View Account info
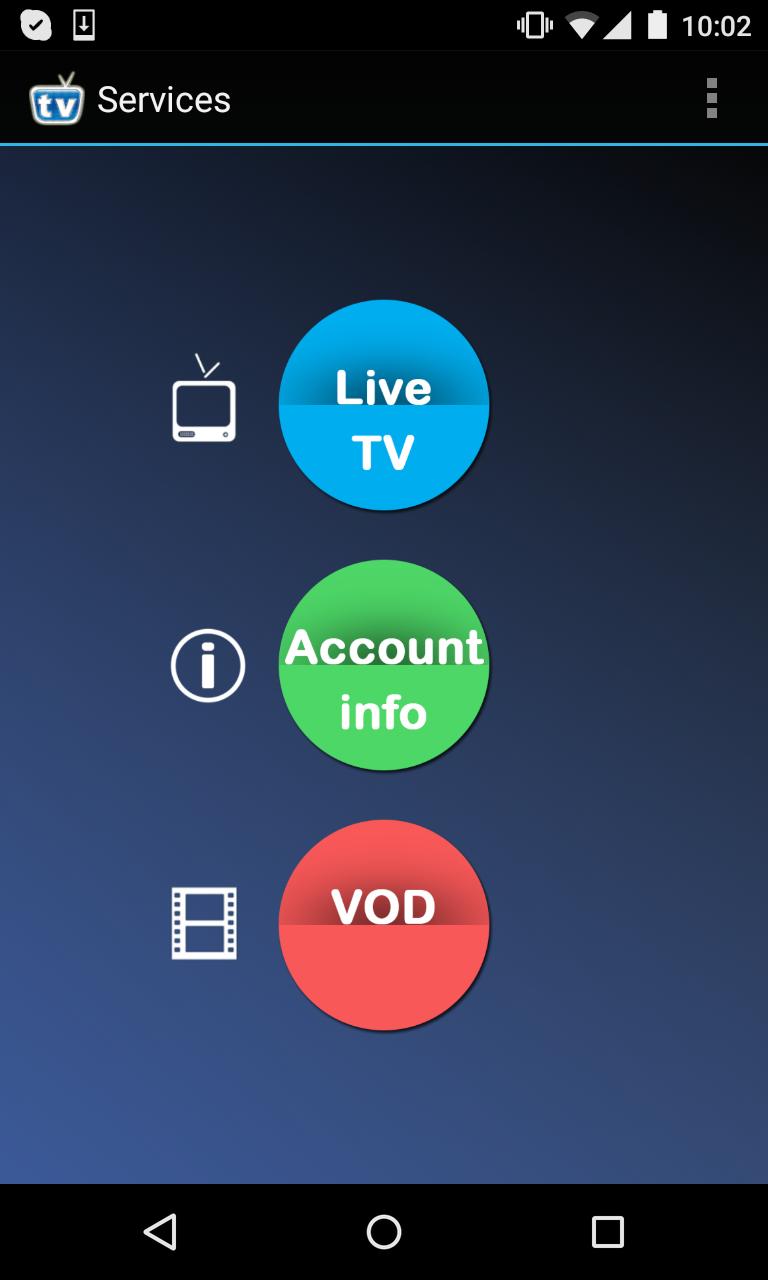 coord(384,665)
